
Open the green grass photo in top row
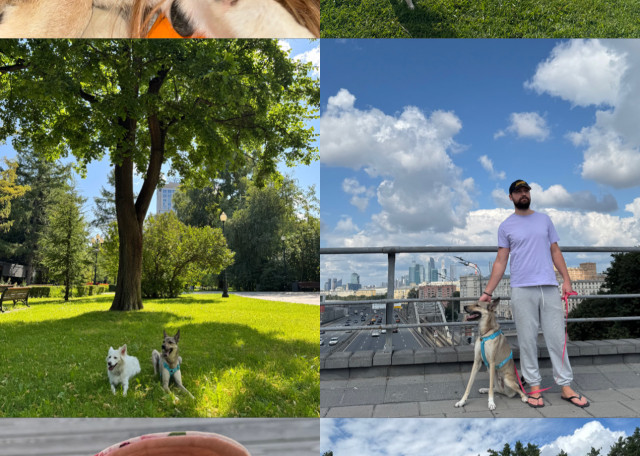tap(480, 18)
